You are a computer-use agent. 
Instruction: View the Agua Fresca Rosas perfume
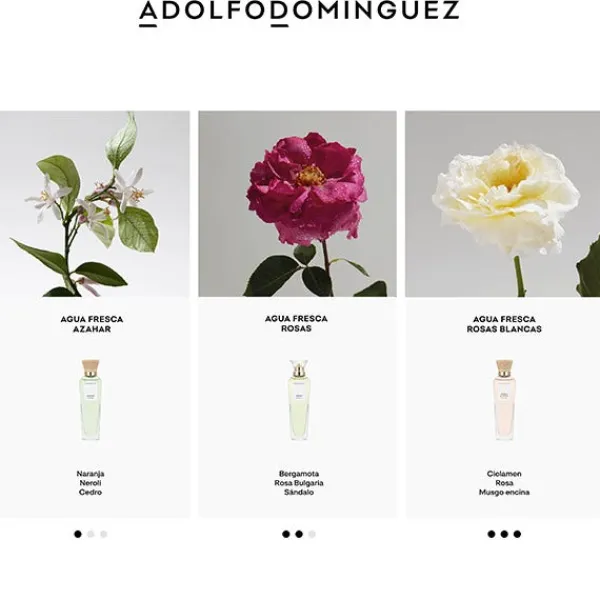tap(296, 400)
